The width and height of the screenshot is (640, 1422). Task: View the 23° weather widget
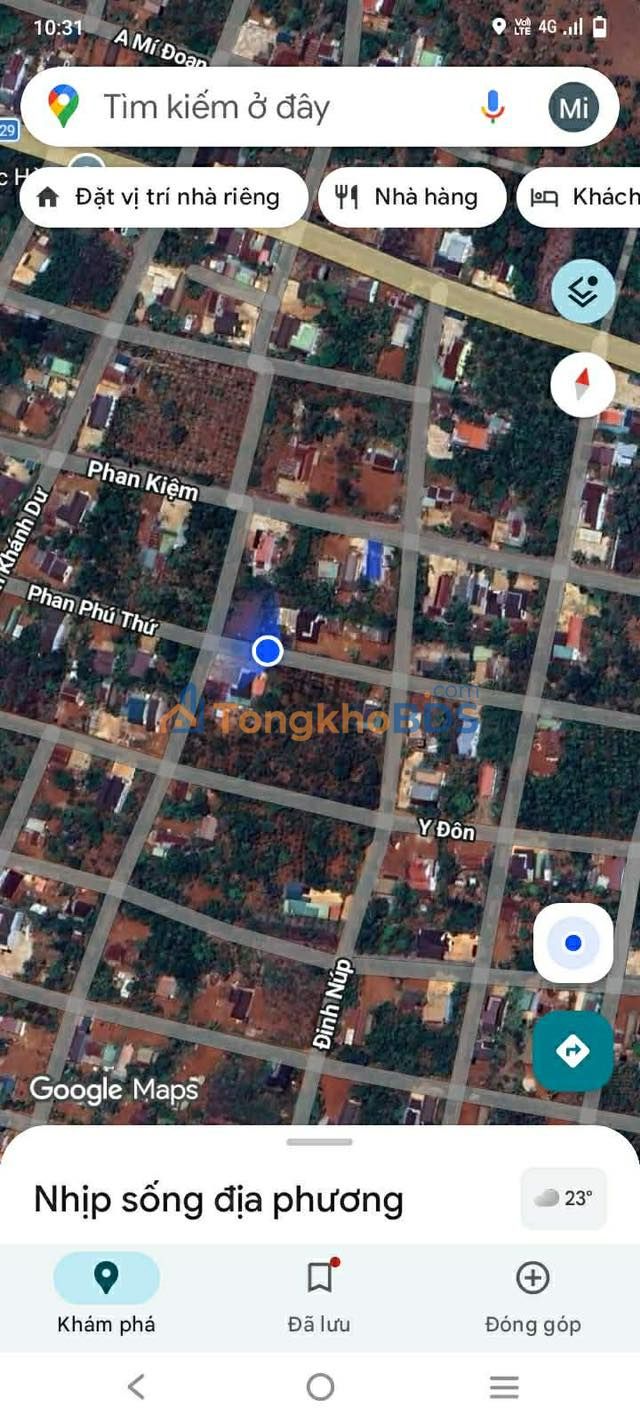click(x=564, y=1198)
